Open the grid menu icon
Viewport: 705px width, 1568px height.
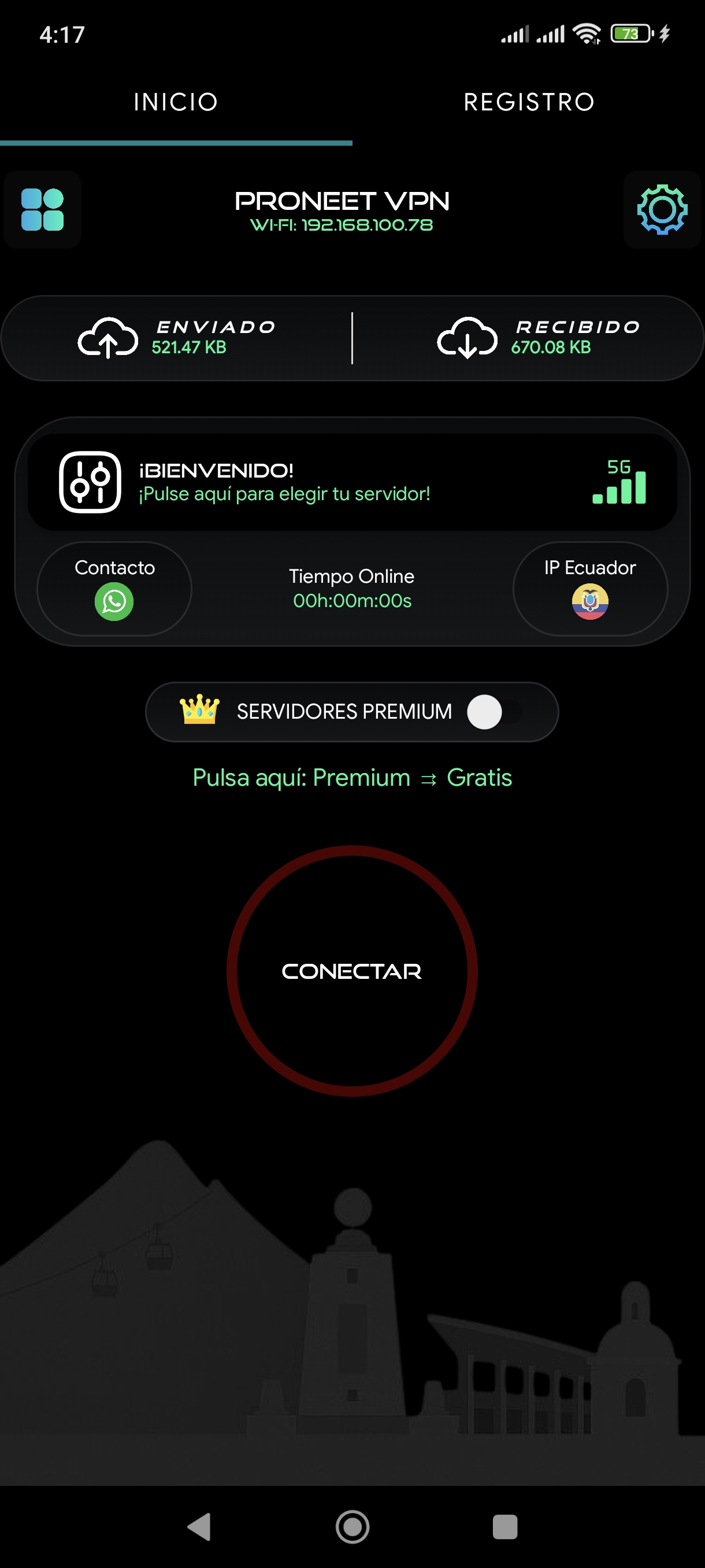click(x=43, y=209)
